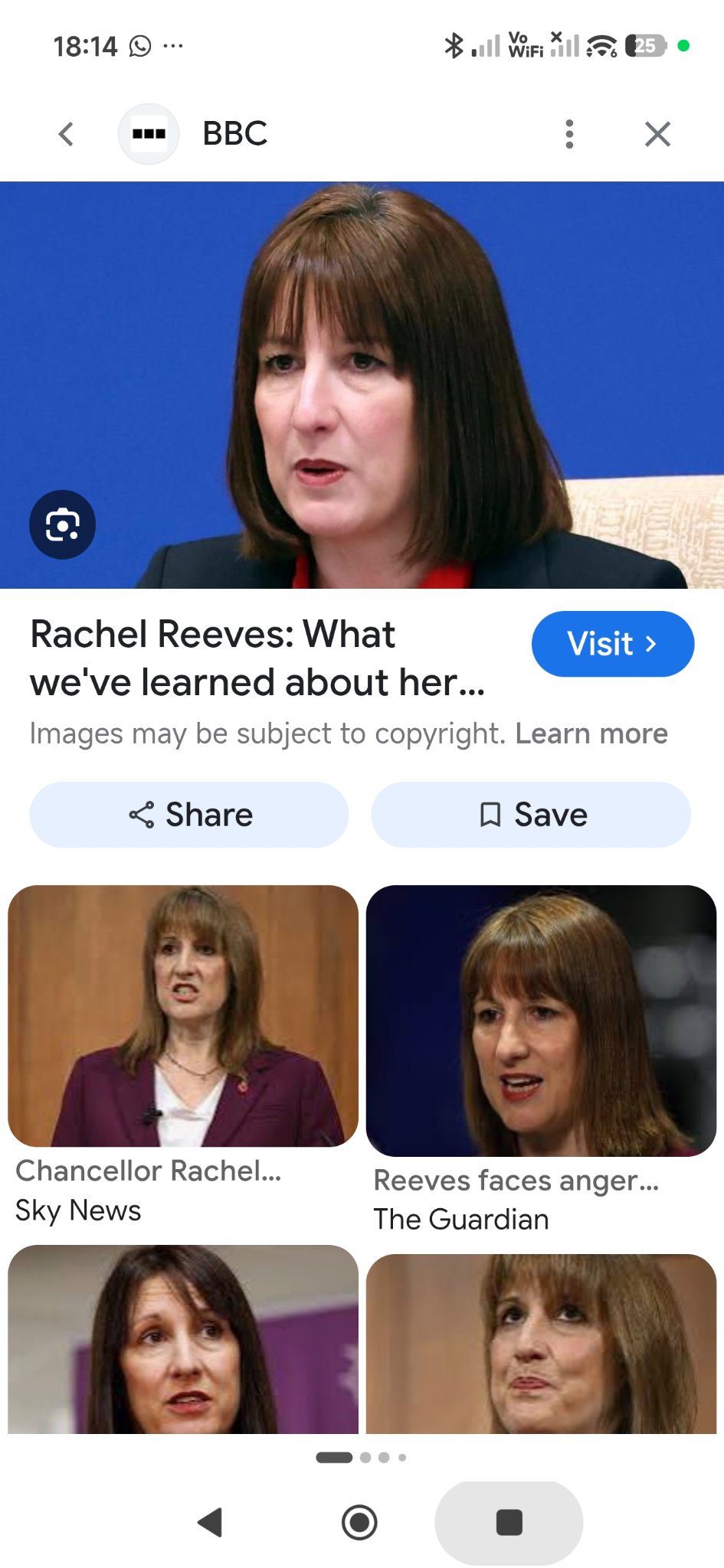
Task: Visit the BBC article page
Action: coord(612,644)
